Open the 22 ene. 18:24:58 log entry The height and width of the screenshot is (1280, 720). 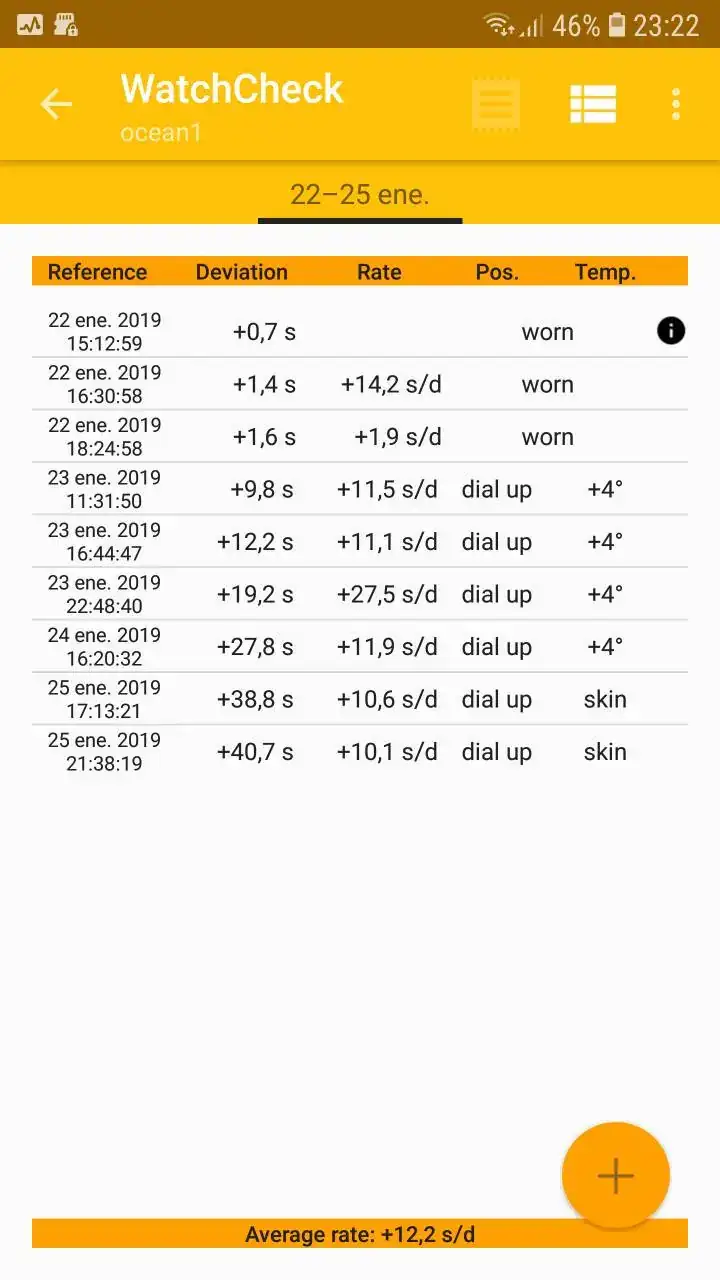(360, 437)
